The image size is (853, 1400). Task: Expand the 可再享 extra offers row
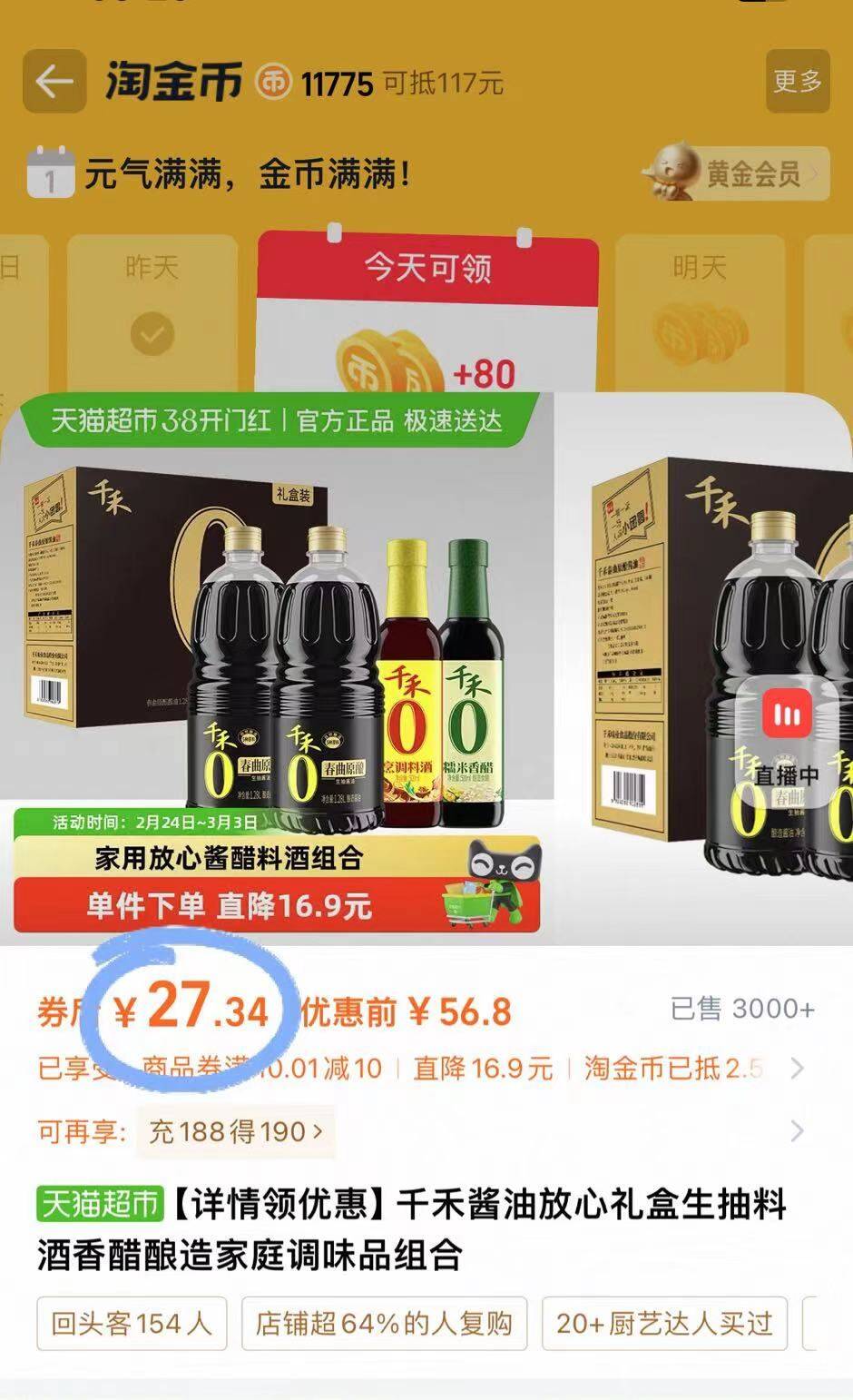click(x=797, y=1131)
